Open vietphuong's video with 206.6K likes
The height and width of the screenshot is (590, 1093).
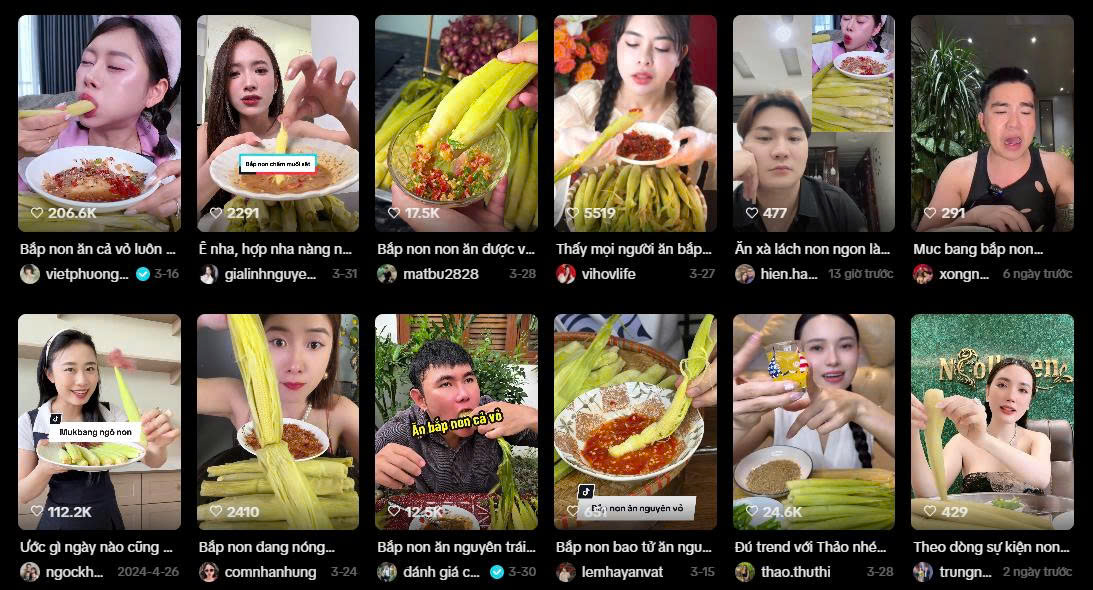tap(99, 122)
